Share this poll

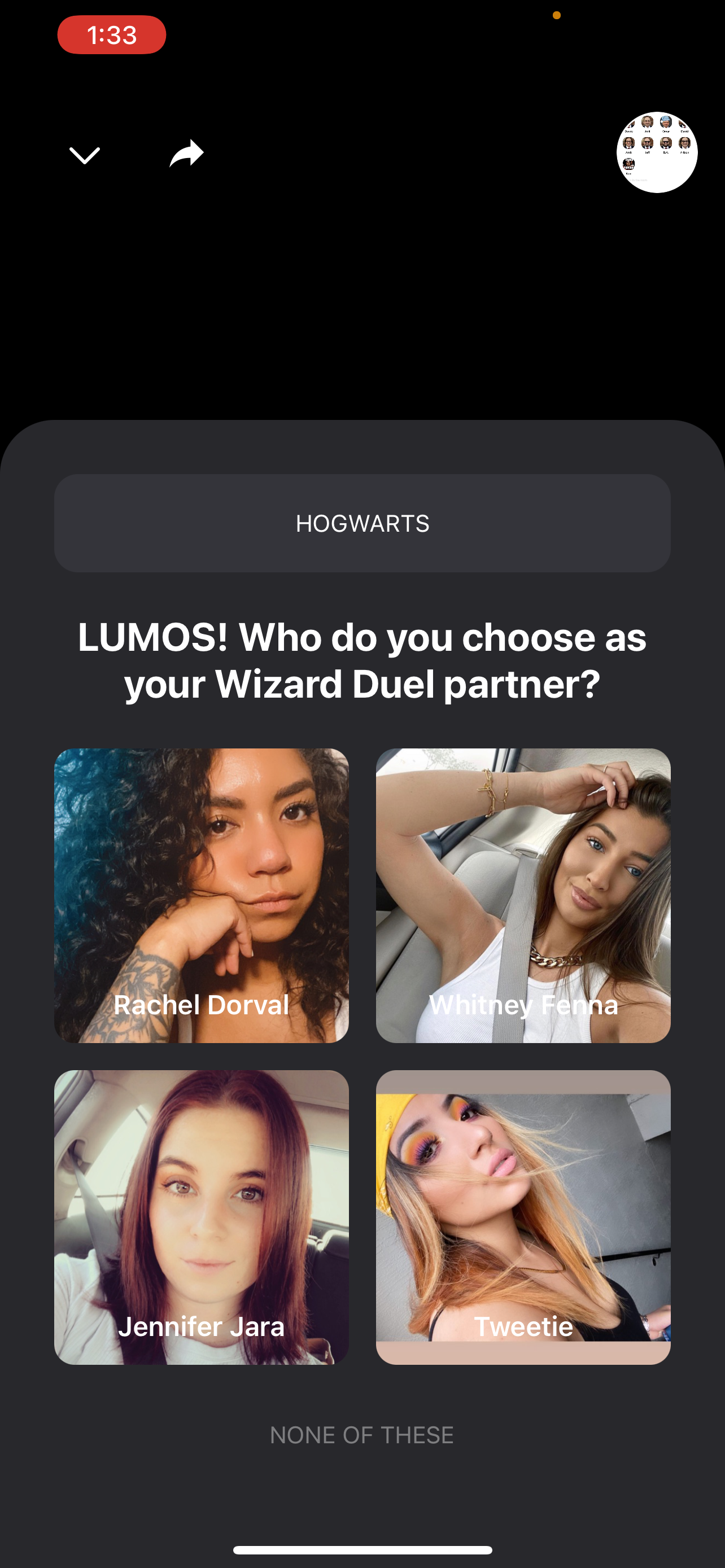coord(186,154)
